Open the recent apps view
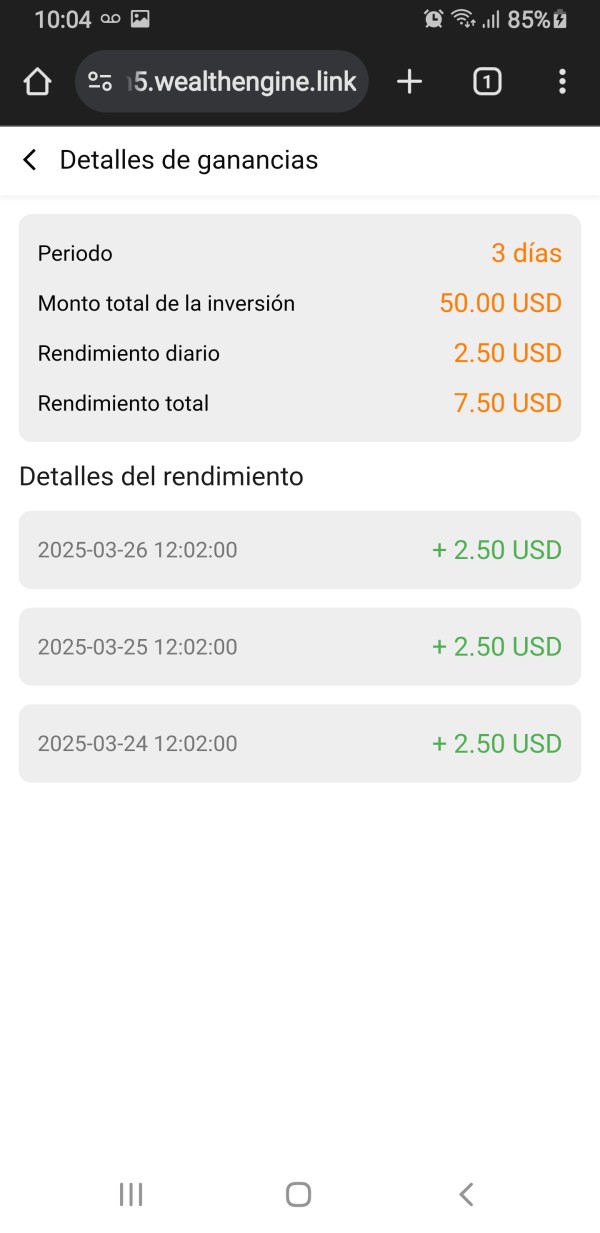Viewport: 600px width, 1233px height. (131, 1193)
